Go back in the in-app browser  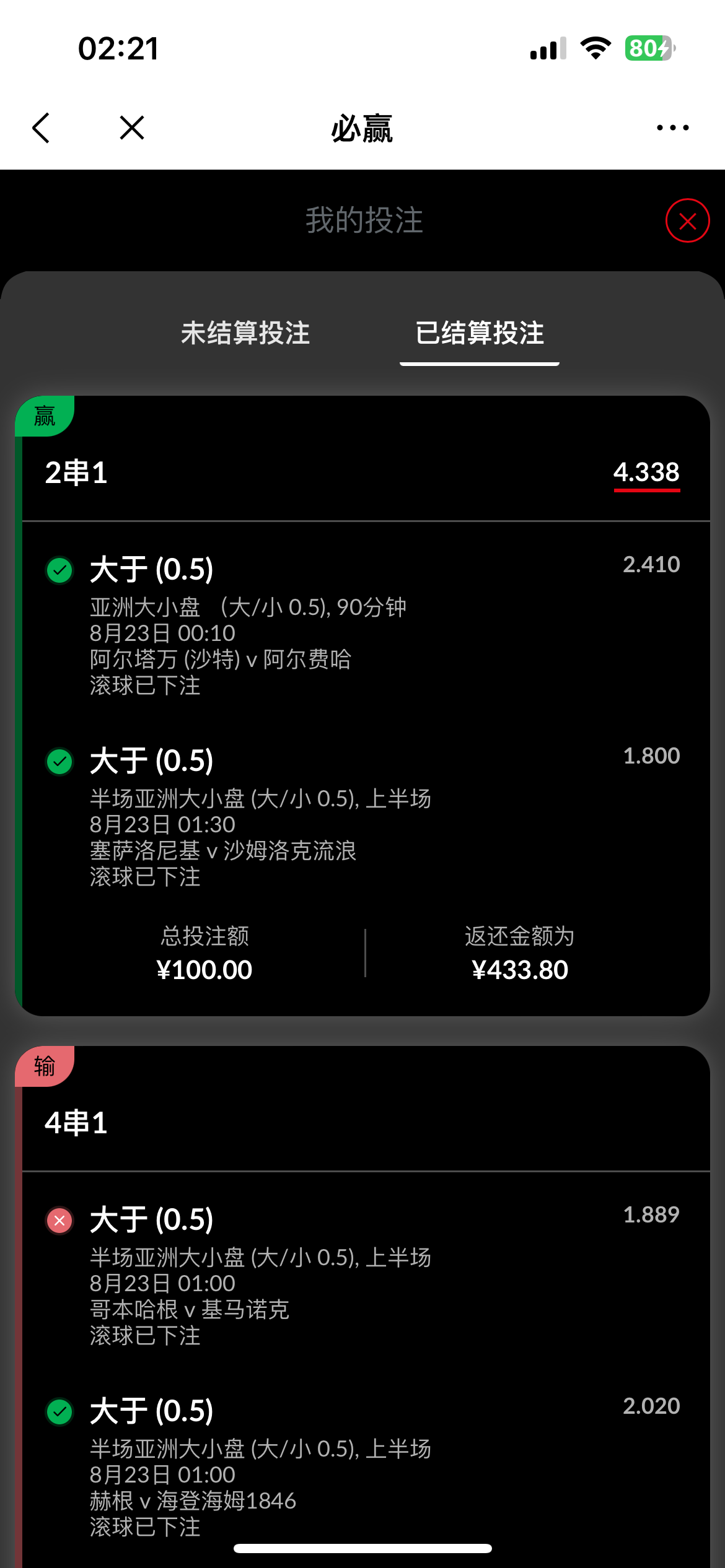(41, 128)
